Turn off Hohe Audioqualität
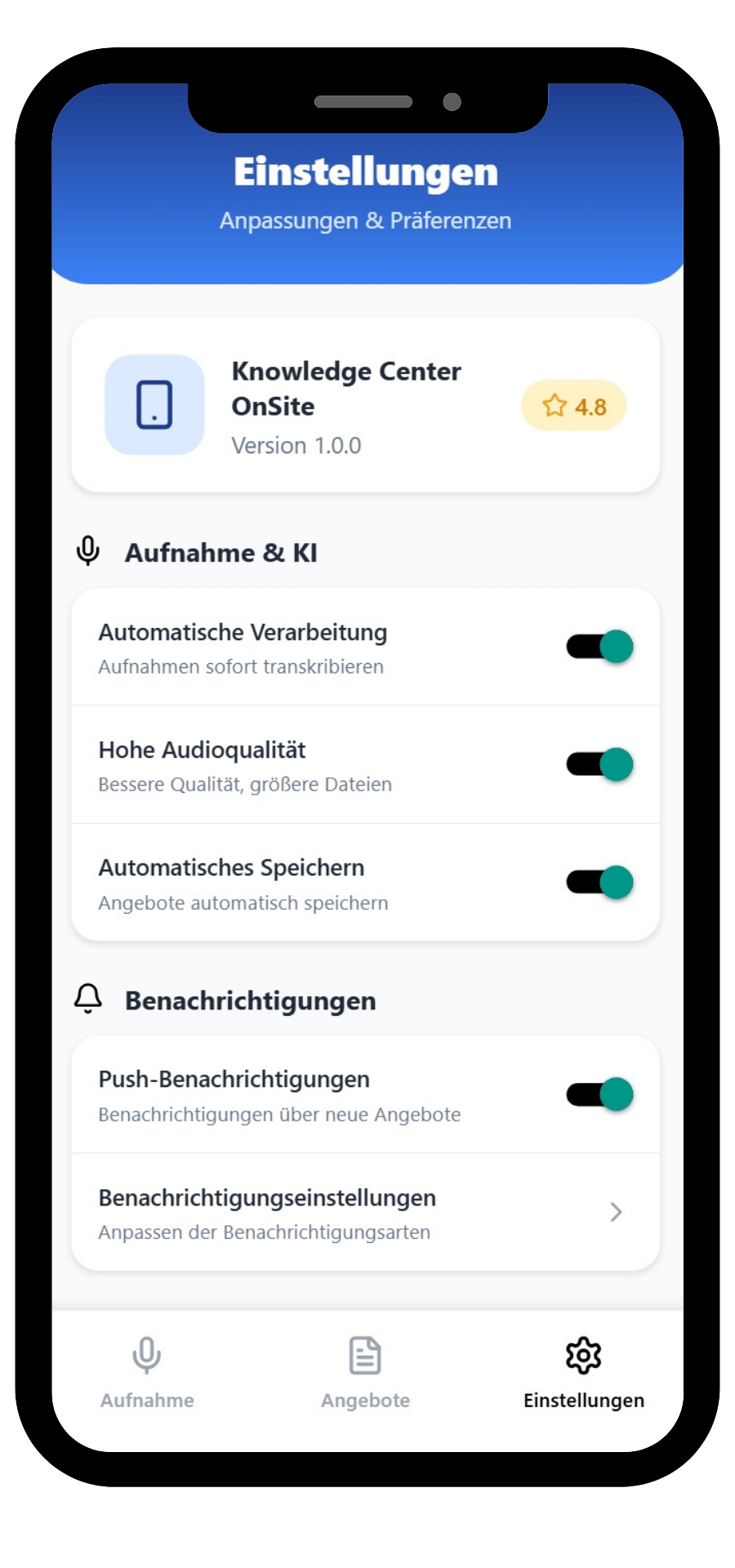Image resolution: width=735 pixels, height=1568 pixels. tap(599, 764)
